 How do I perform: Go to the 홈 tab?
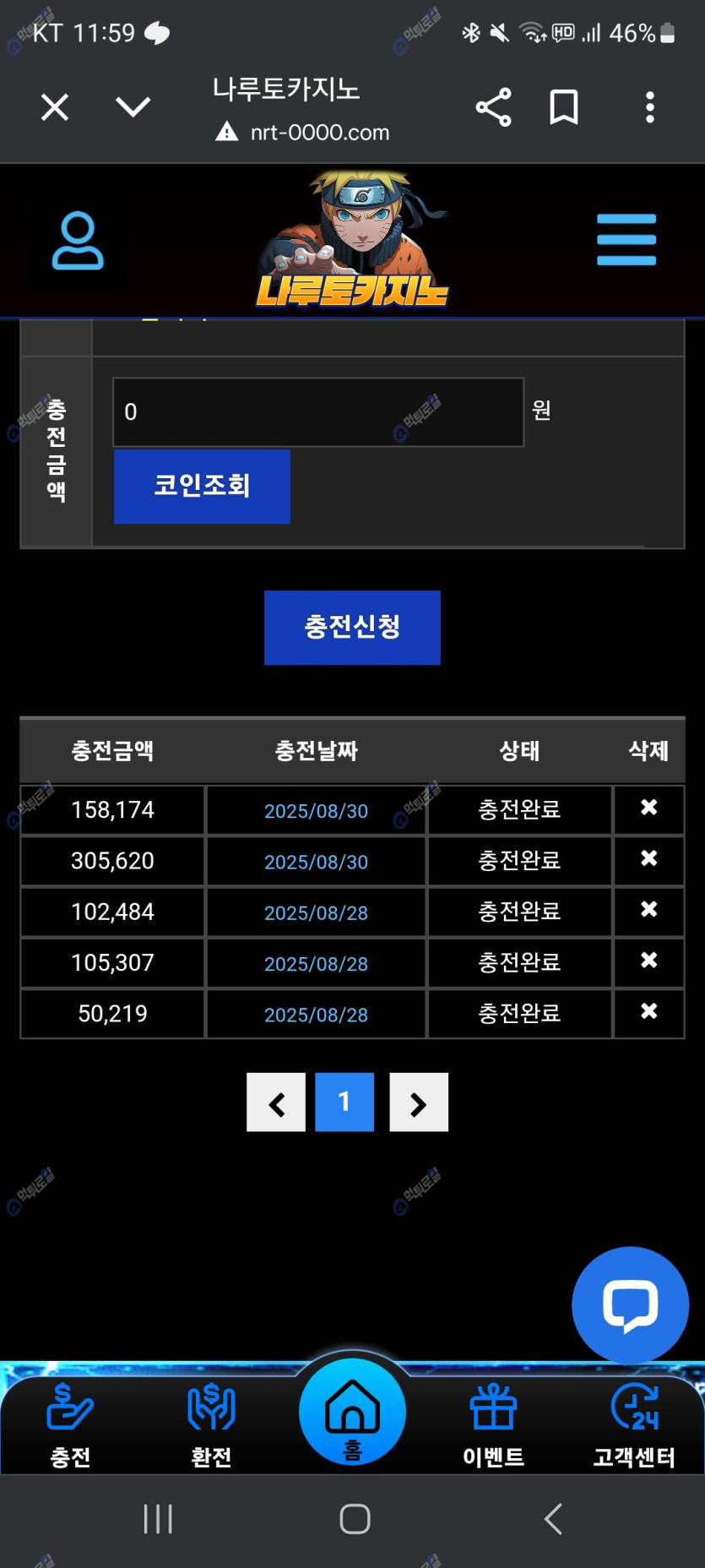point(352,1413)
